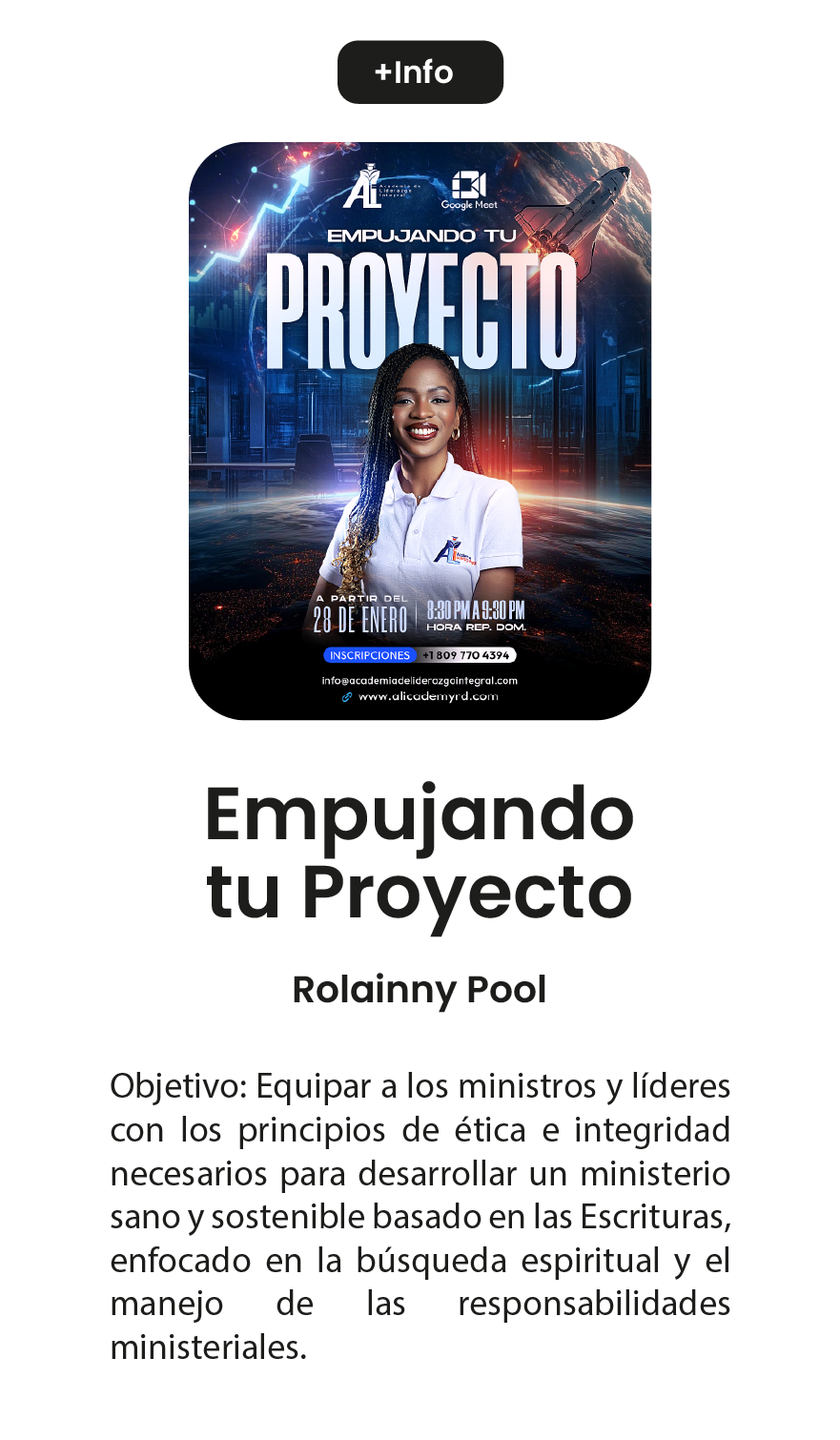Open the Empujando tu Proyecto poster
Image resolution: width=840 pixels, height=1440 pixels.
pos(420,430)
